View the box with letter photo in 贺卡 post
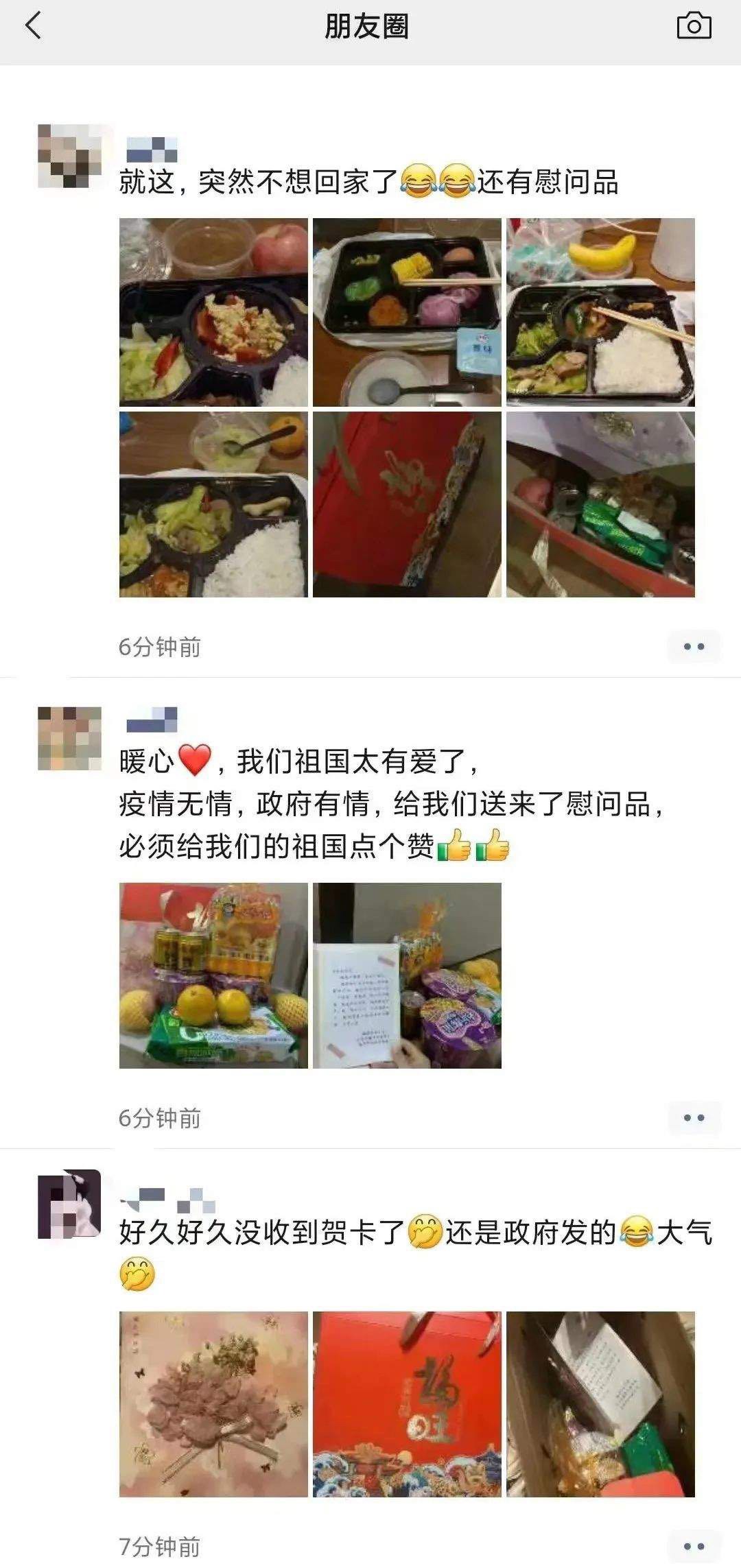The height and width of the screenshot is (1568, 741). click(600, 1404)
